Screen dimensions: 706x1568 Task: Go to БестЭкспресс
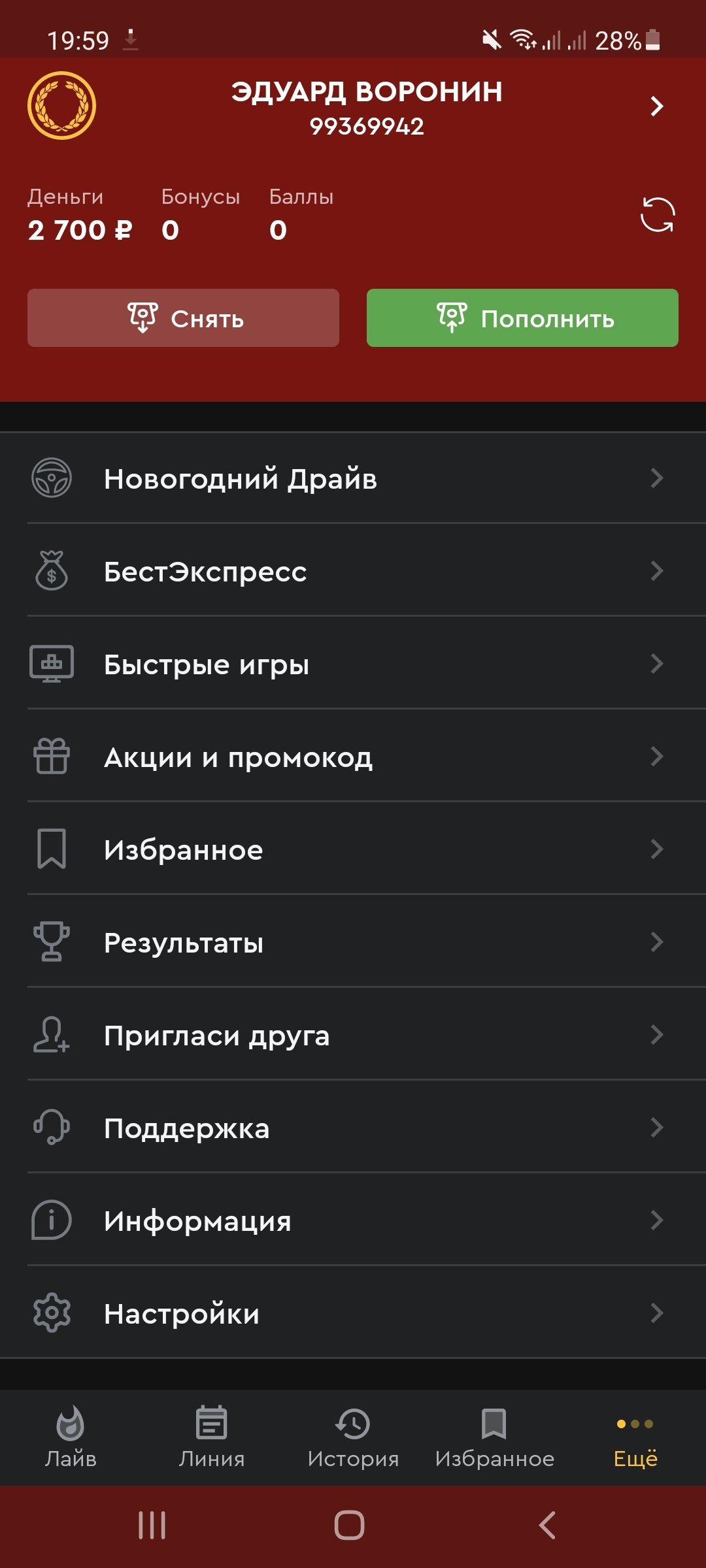(353, 572)
